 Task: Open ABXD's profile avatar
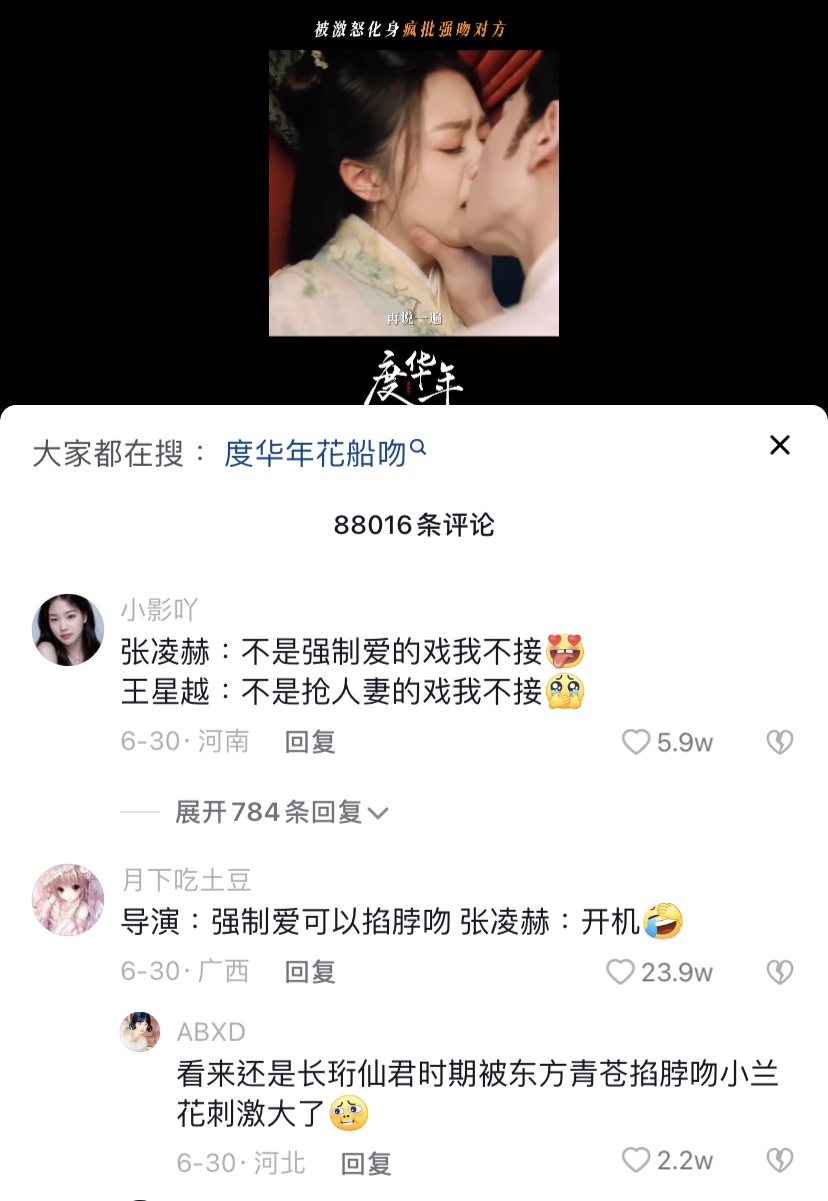(140, 1032)
